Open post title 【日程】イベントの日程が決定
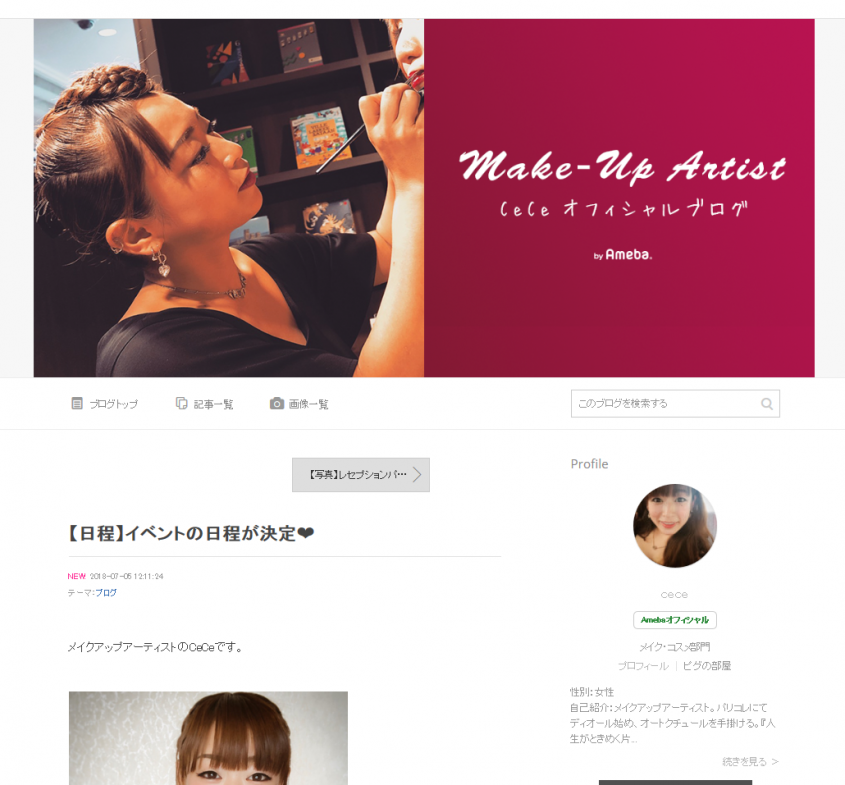 pyautogui.click(x=190, y=533)
